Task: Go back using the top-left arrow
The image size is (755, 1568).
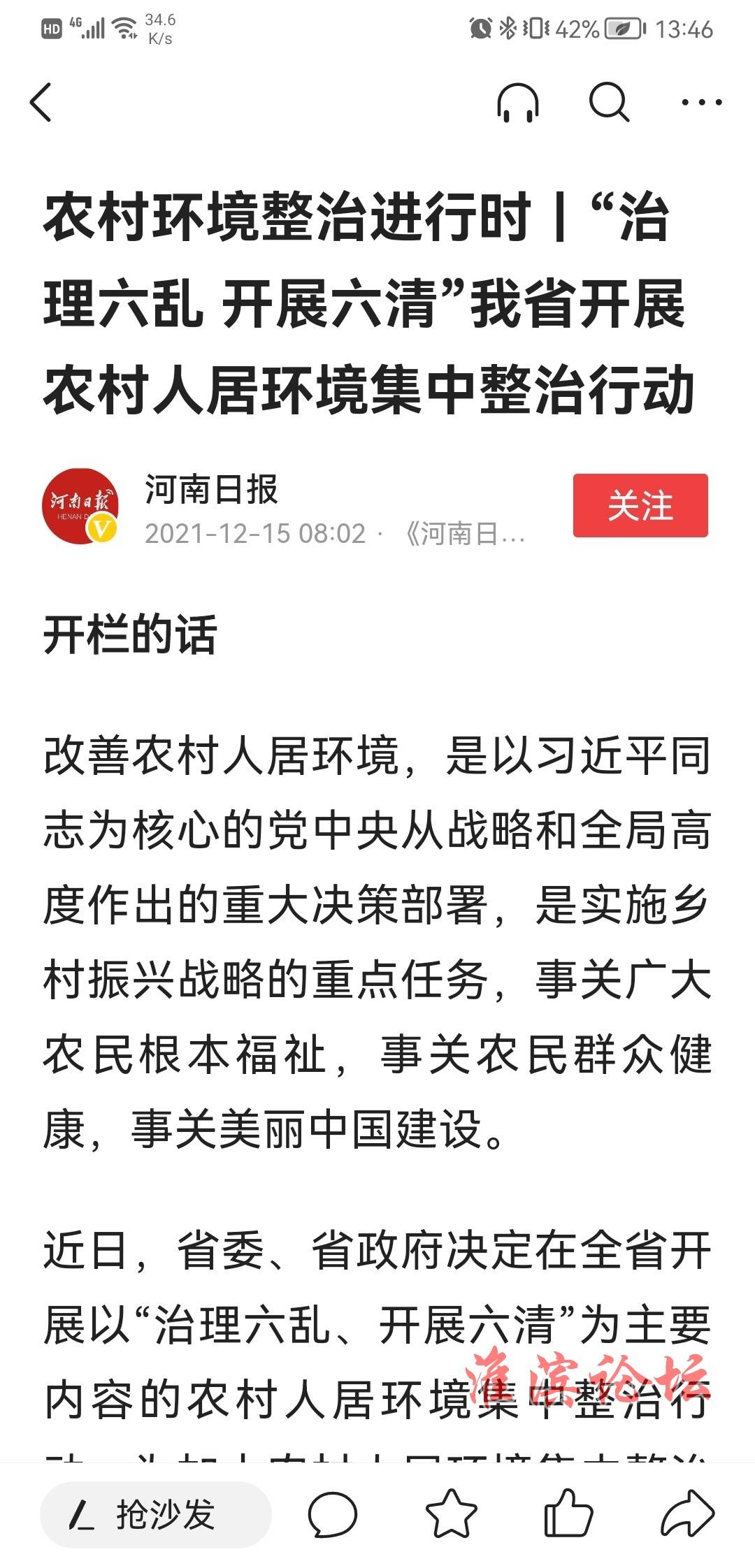Action: click(x=41, y=102)
